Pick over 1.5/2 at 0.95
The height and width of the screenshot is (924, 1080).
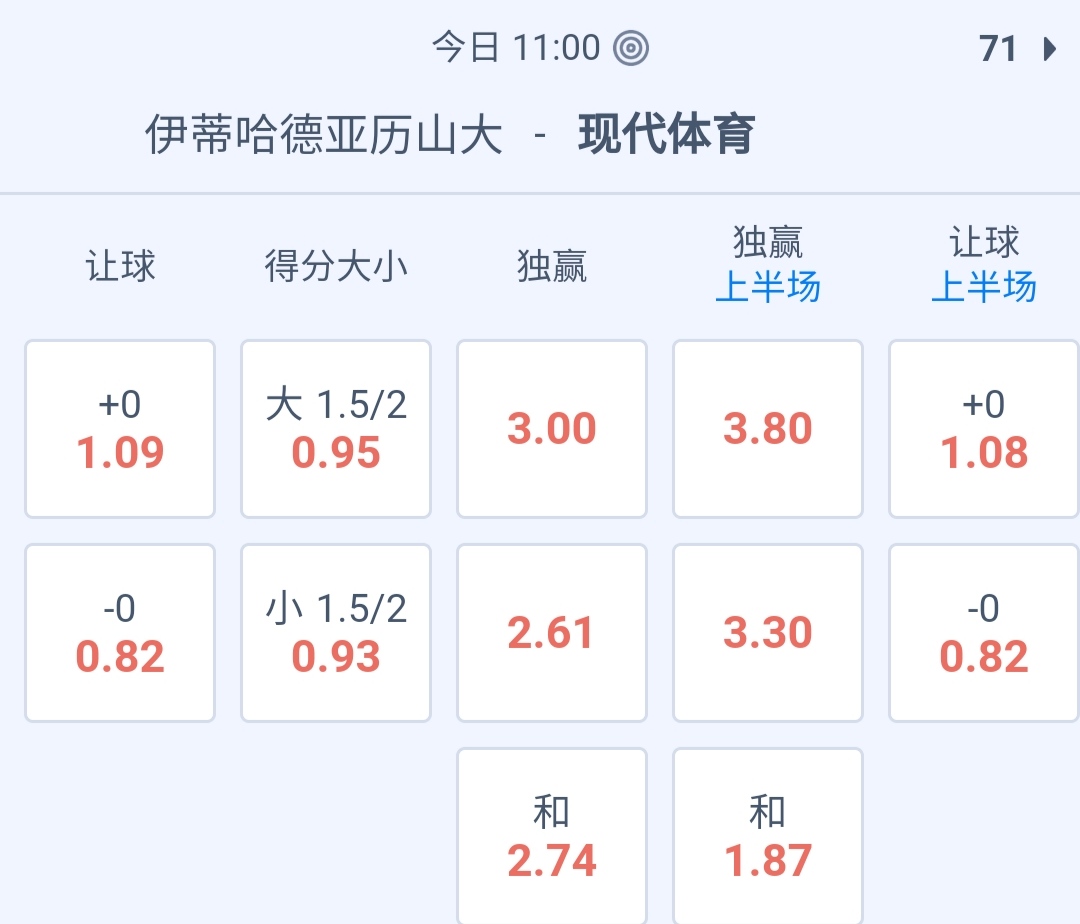[336, 429]
